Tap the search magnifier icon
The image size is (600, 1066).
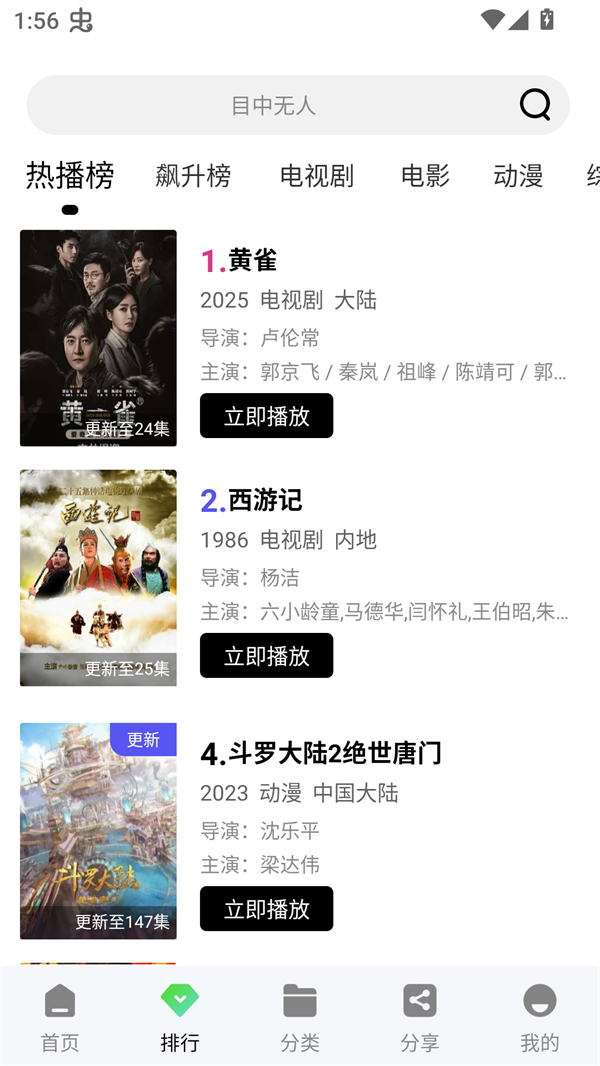coord(535,104)
